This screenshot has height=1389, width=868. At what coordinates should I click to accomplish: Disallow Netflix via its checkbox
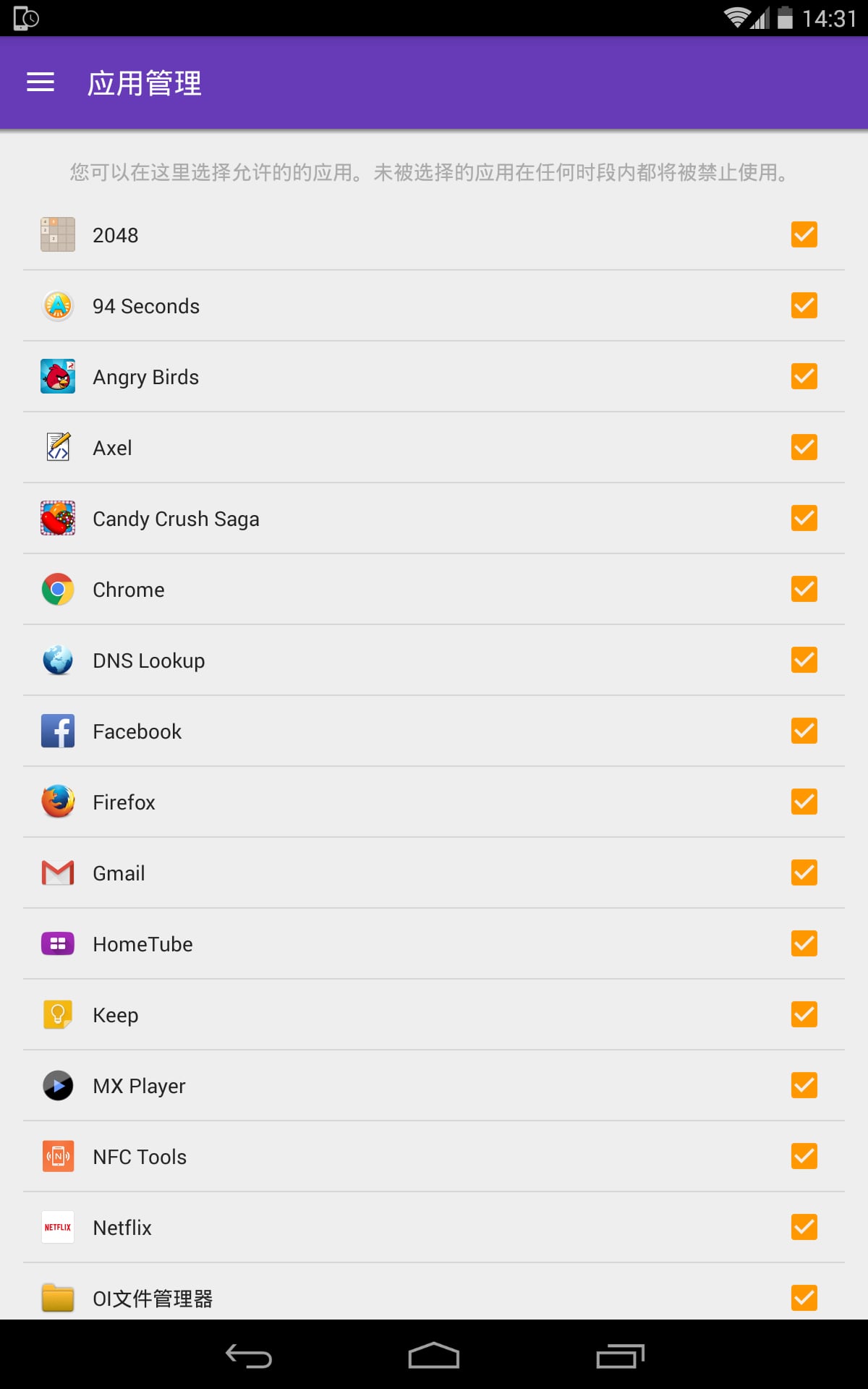pos(804,1227)
